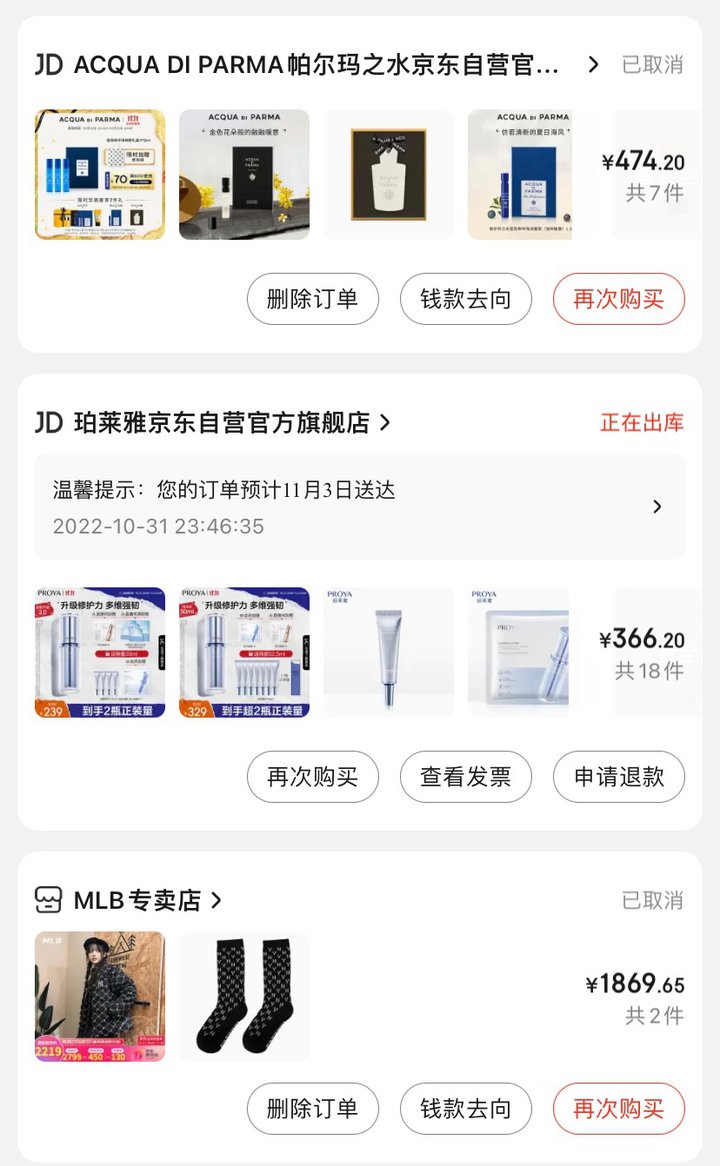Delete the MLB order
Viewport: 720px width, 1166px height.
pyautogui.click(x=312, y=1109)
